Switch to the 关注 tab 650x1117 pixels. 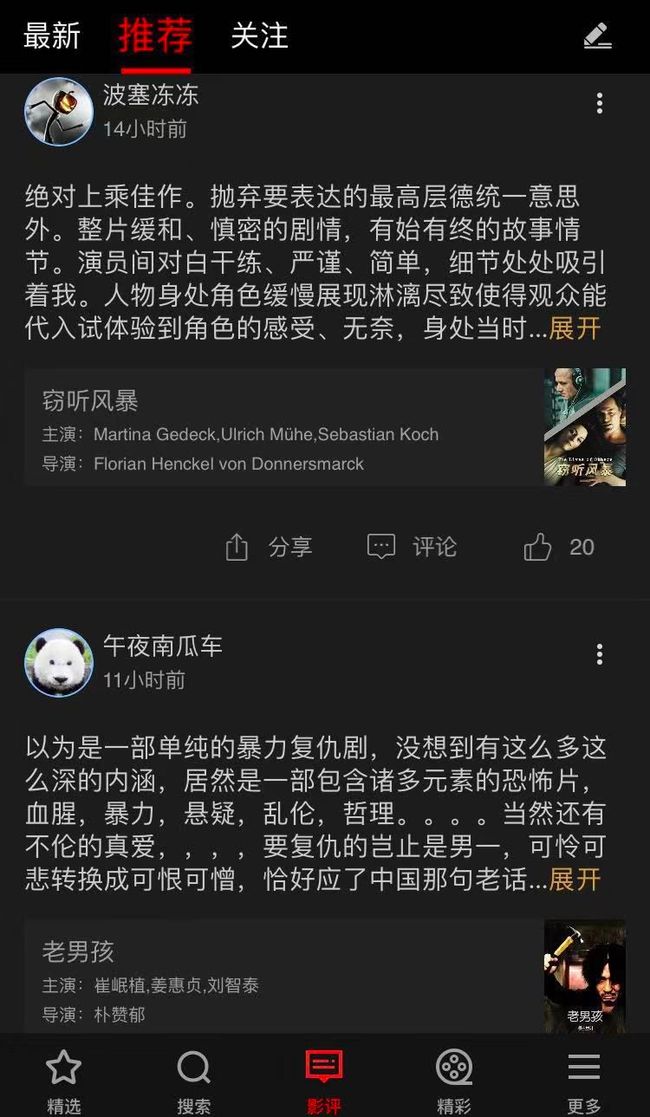259,36
